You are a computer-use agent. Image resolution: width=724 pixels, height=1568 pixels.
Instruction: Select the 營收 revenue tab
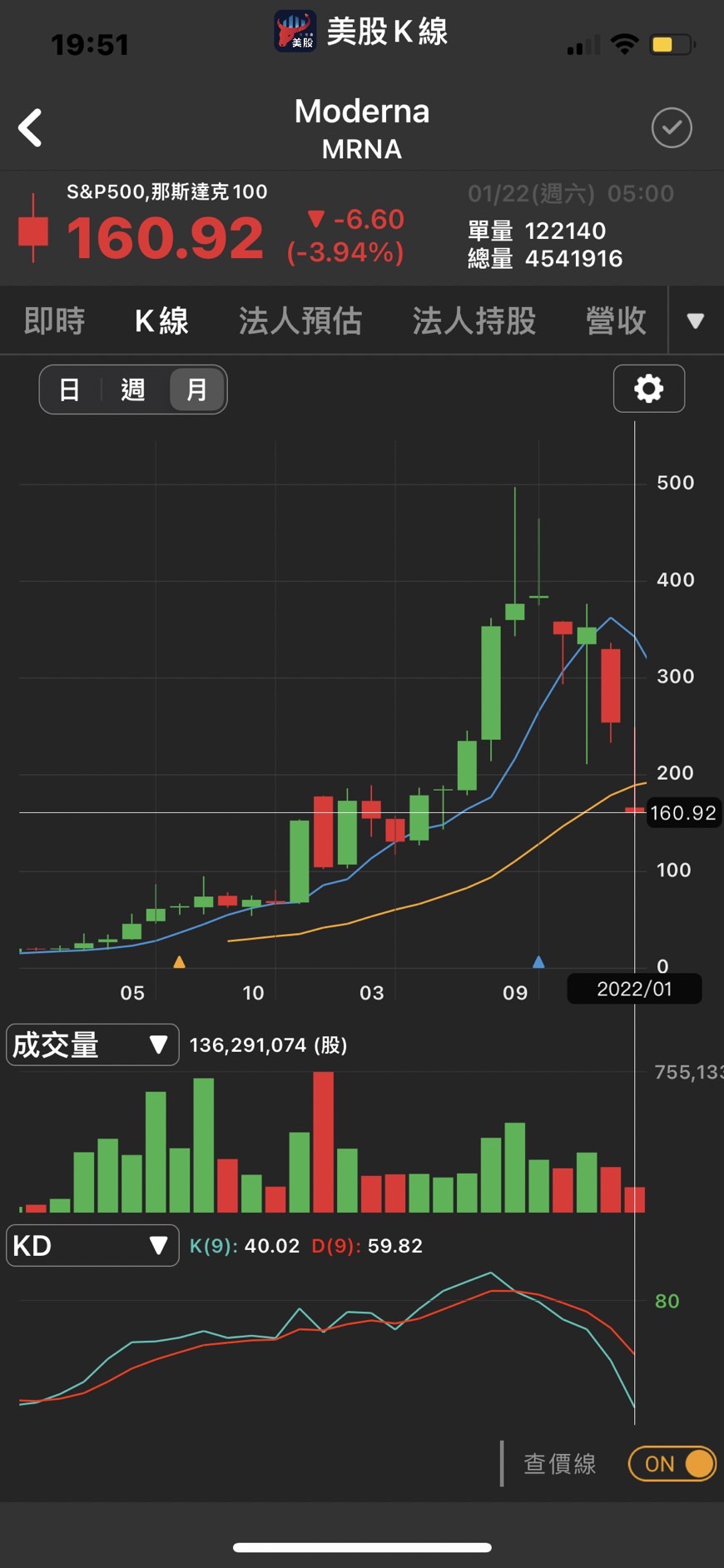pyautogui.click(x=615, y=320)
